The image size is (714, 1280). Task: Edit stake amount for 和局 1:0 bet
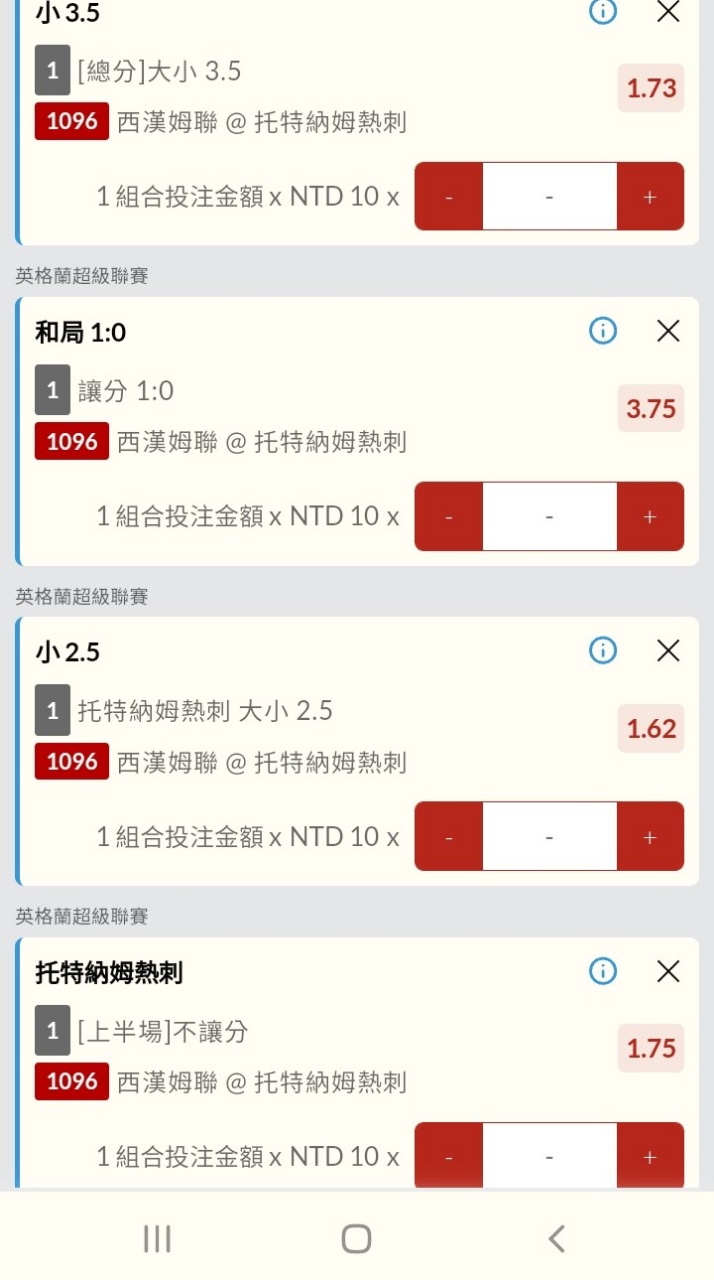coord(549,517)
